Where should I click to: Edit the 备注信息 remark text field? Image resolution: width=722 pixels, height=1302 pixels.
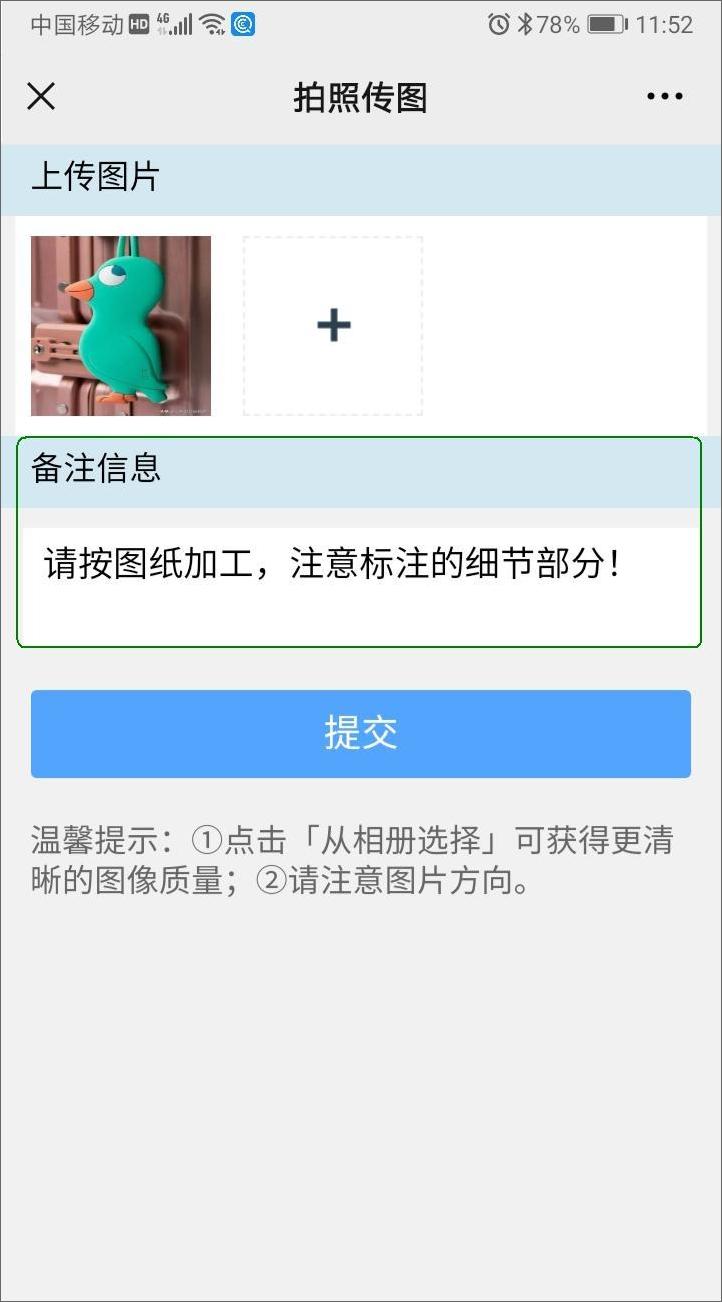[360, 587]
